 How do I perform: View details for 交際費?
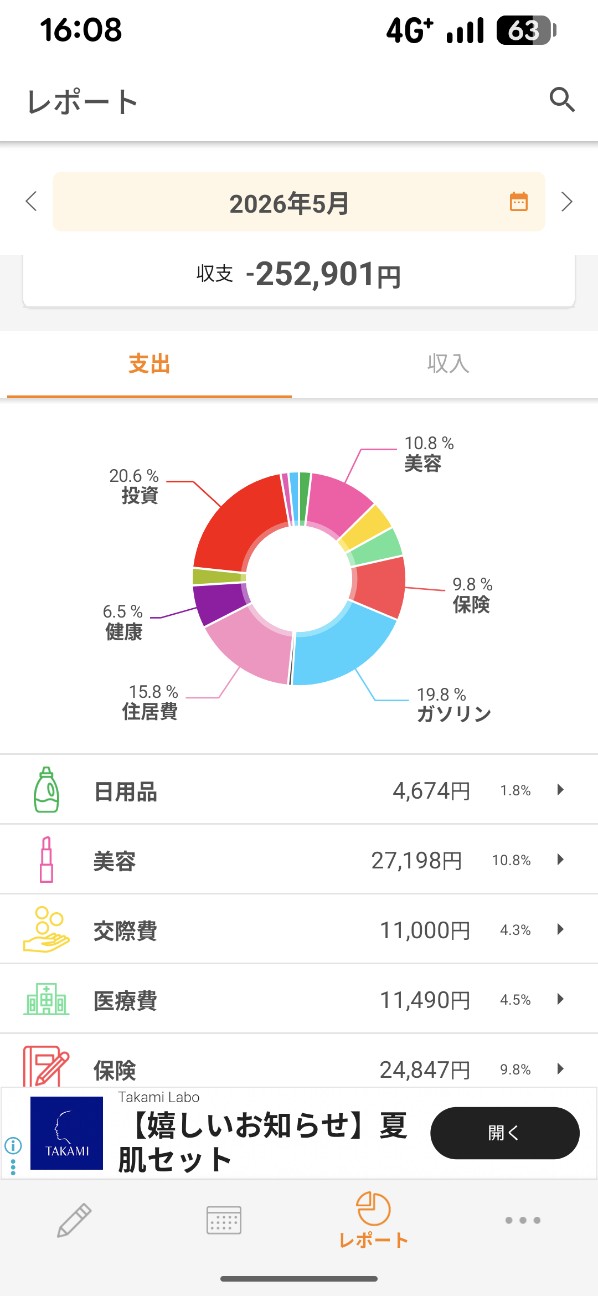coord(299,930)
